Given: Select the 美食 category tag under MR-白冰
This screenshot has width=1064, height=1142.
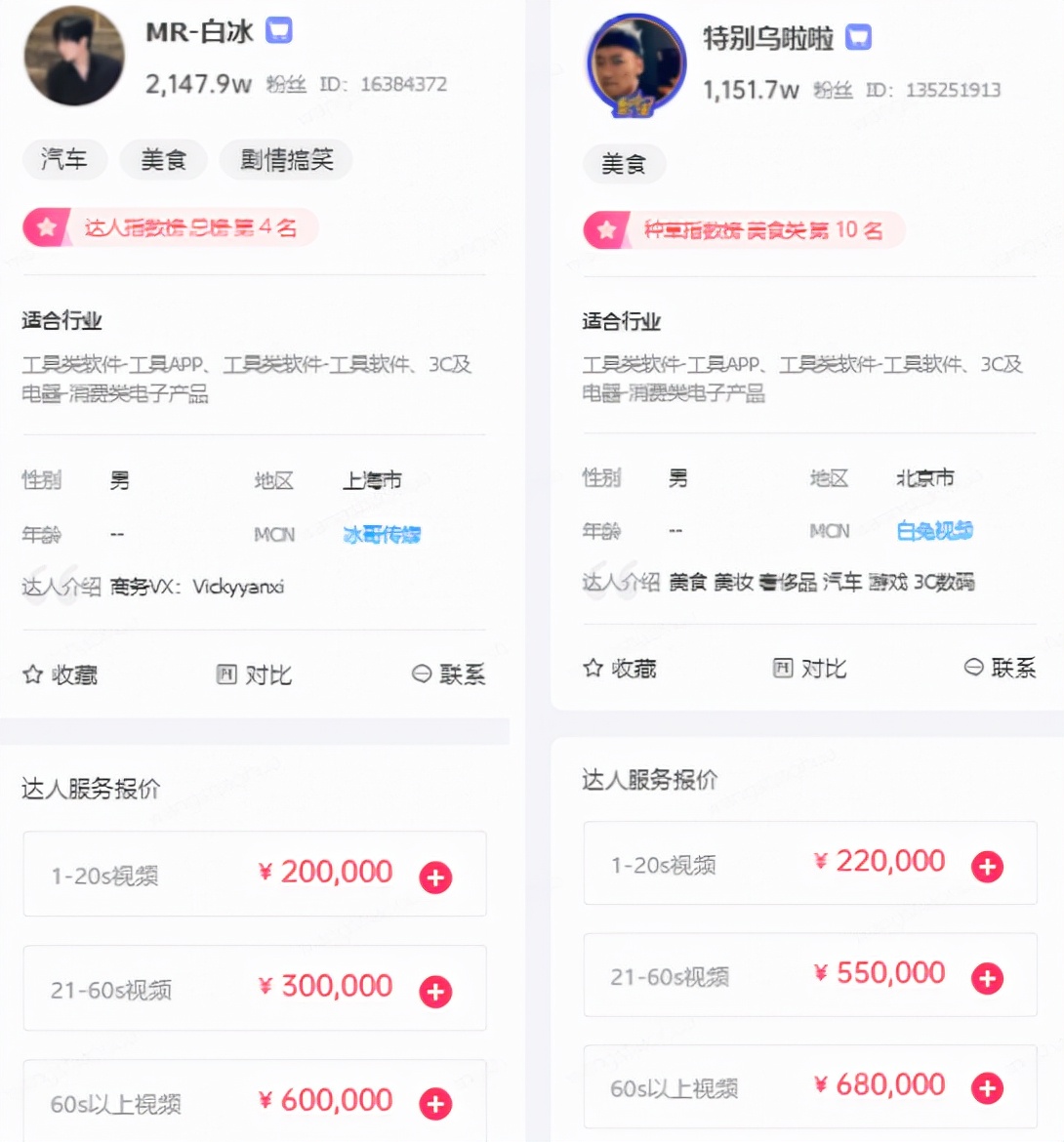Looking at the screenshot, I should (163, 159).
